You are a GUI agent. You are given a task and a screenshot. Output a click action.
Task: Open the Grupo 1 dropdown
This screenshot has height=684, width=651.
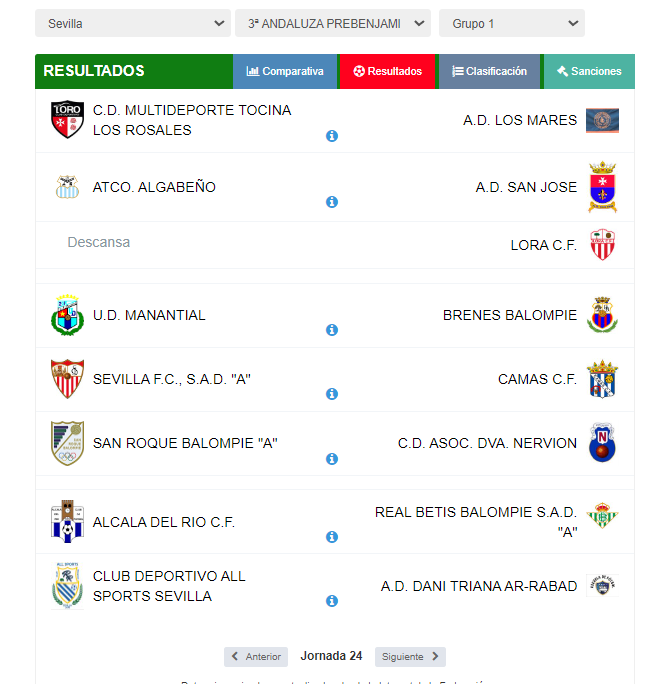511,23
